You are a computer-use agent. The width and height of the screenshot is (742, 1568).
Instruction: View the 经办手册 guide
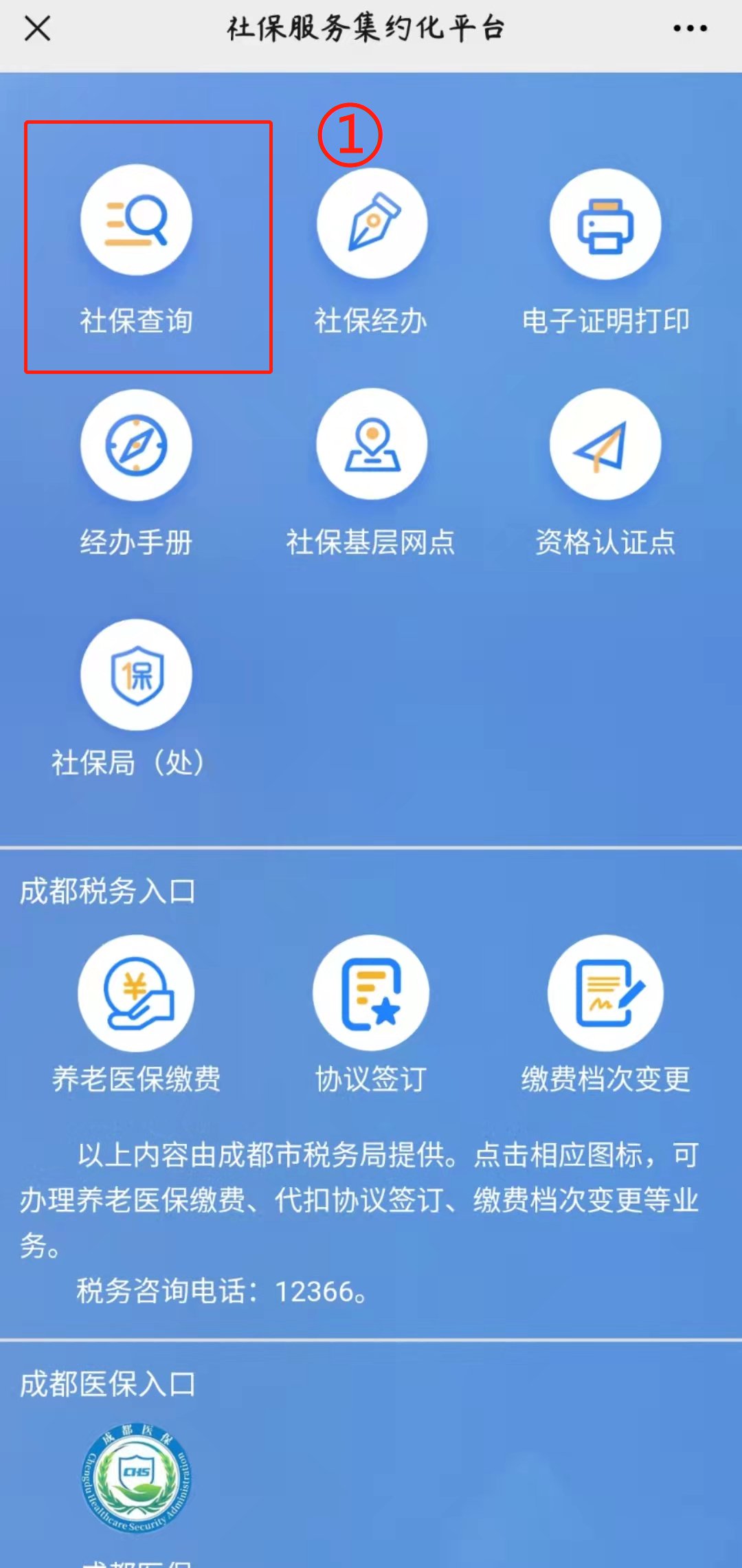tap(136, 445)
